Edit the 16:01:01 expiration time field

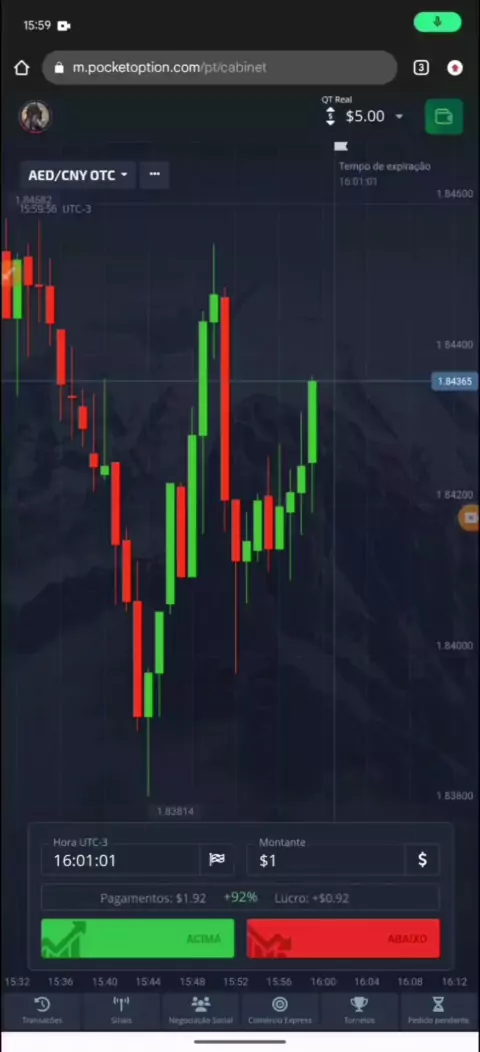coord(121,860)
